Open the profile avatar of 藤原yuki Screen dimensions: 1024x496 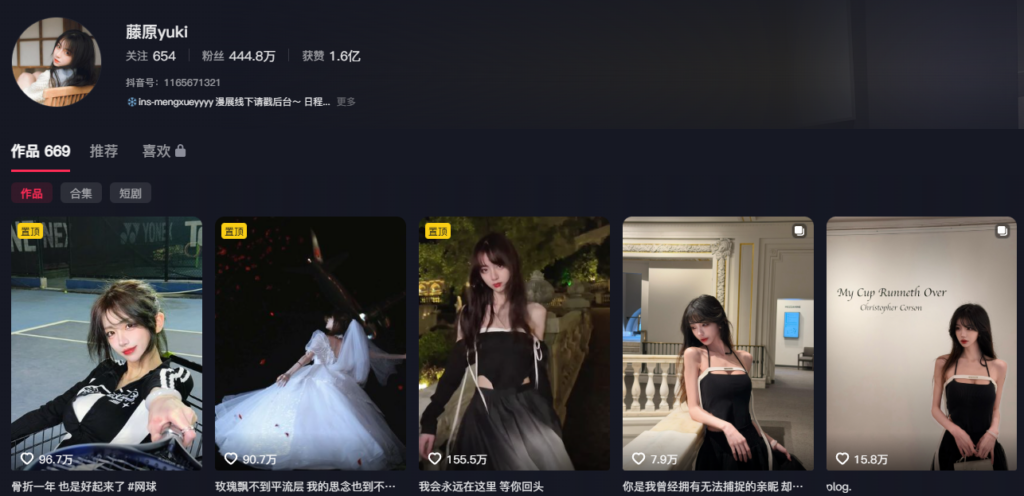click(56, 62)
